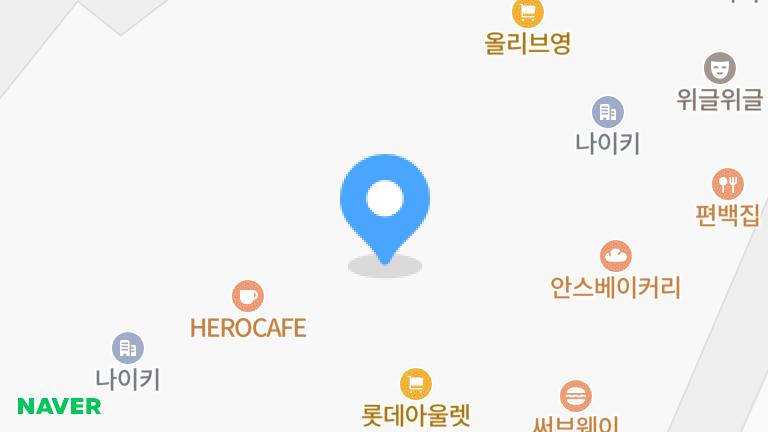Open the 써브웨이 fast food marker

pyautogui.click(x=575, y=396)
